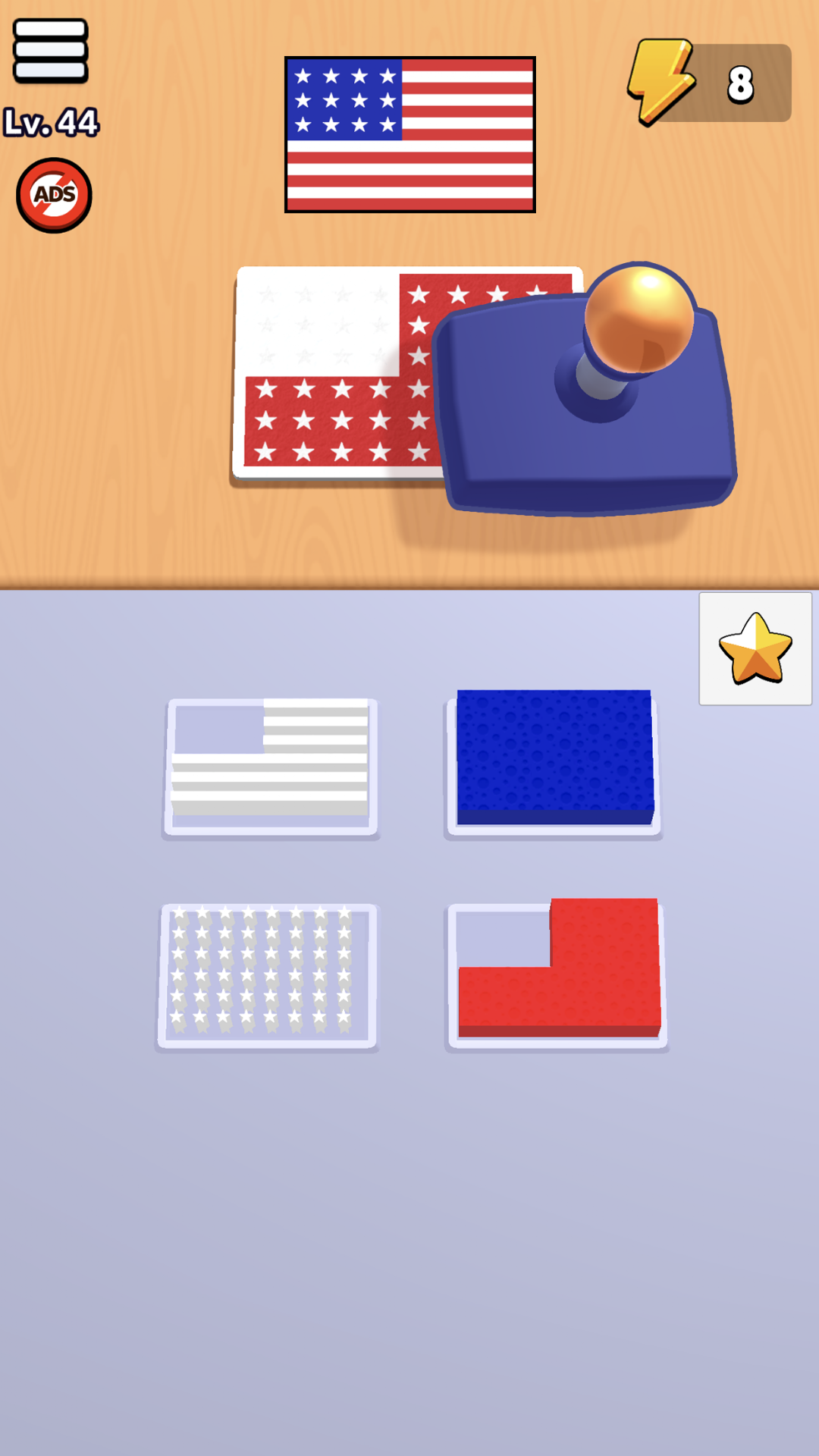Image resolution: width=819 pixels, height=1456 pixels.
Task: Tap the gold star button
Action: click(755, 649)
